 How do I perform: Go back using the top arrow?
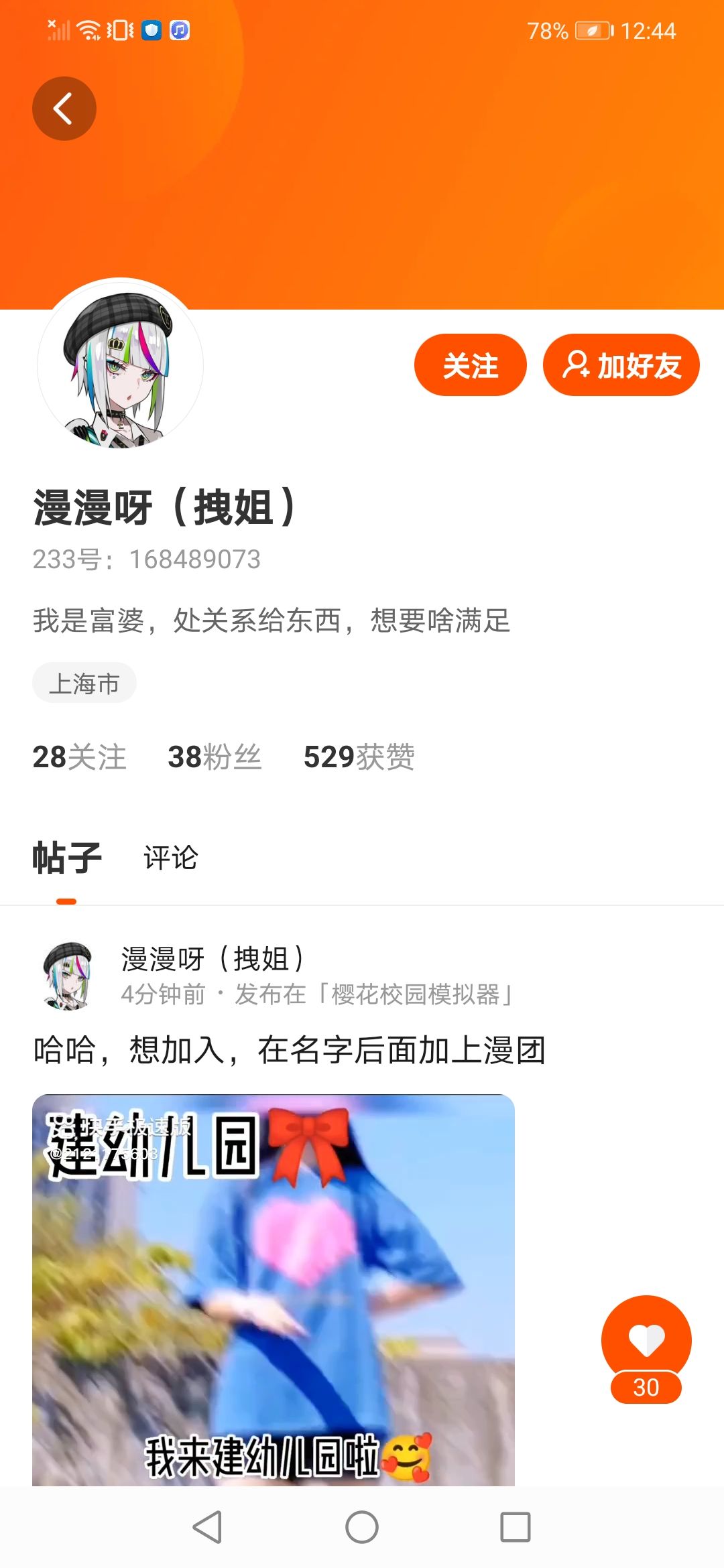64,109
